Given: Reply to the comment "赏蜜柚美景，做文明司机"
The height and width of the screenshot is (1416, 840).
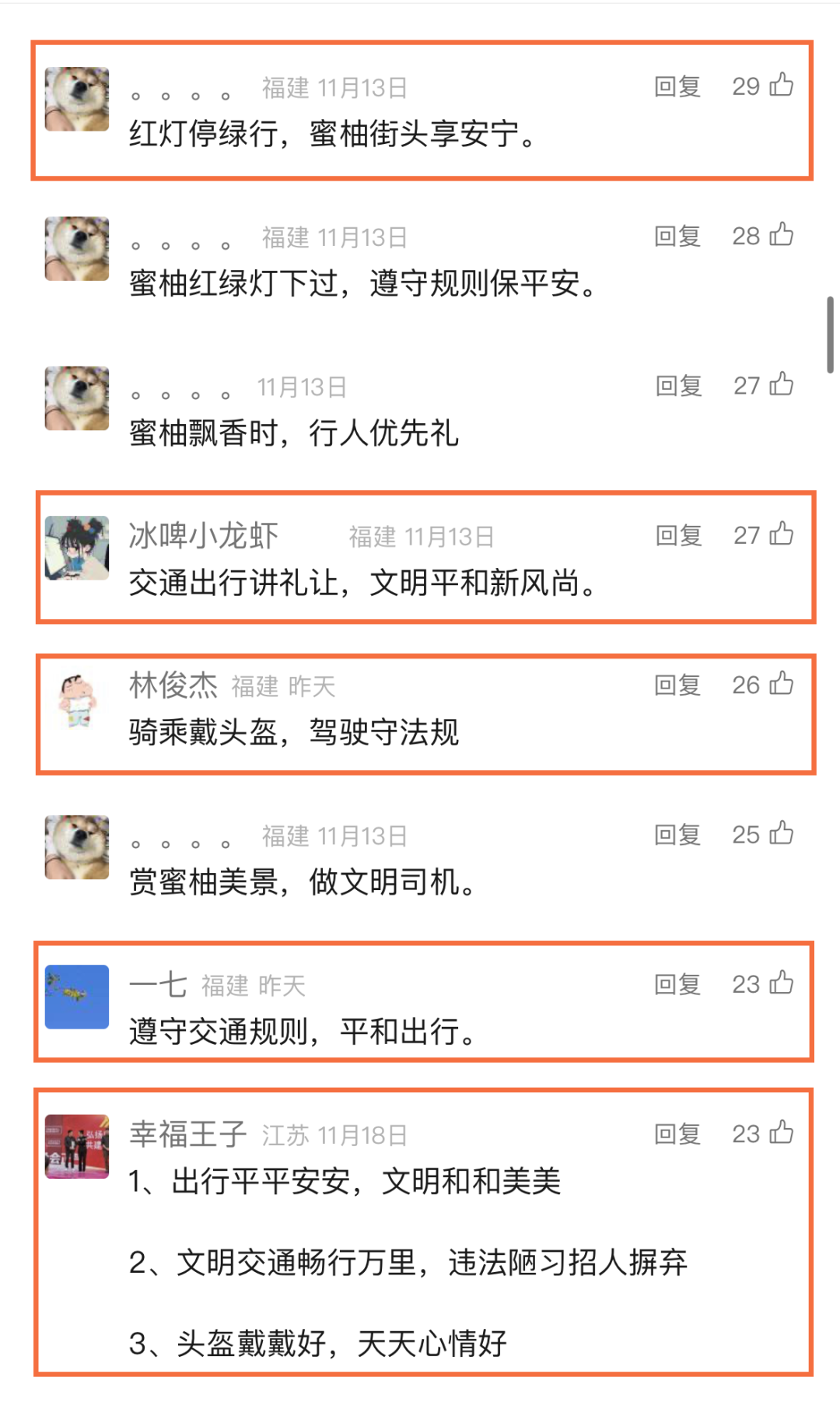Looking at the screenshot, I should 677,834.
